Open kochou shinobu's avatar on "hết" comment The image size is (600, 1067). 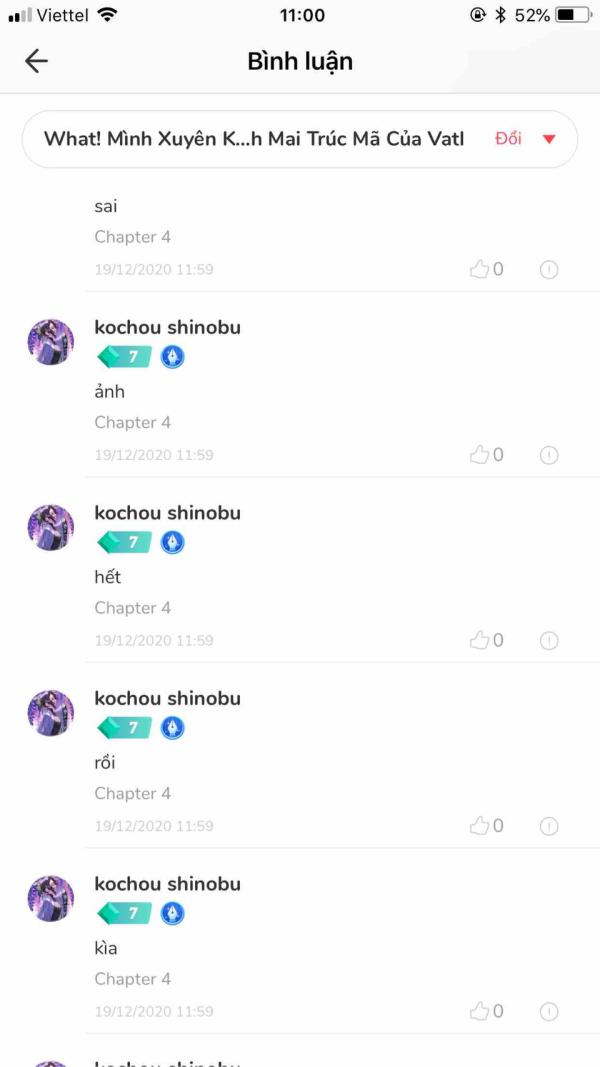click(x=51, y=527)
